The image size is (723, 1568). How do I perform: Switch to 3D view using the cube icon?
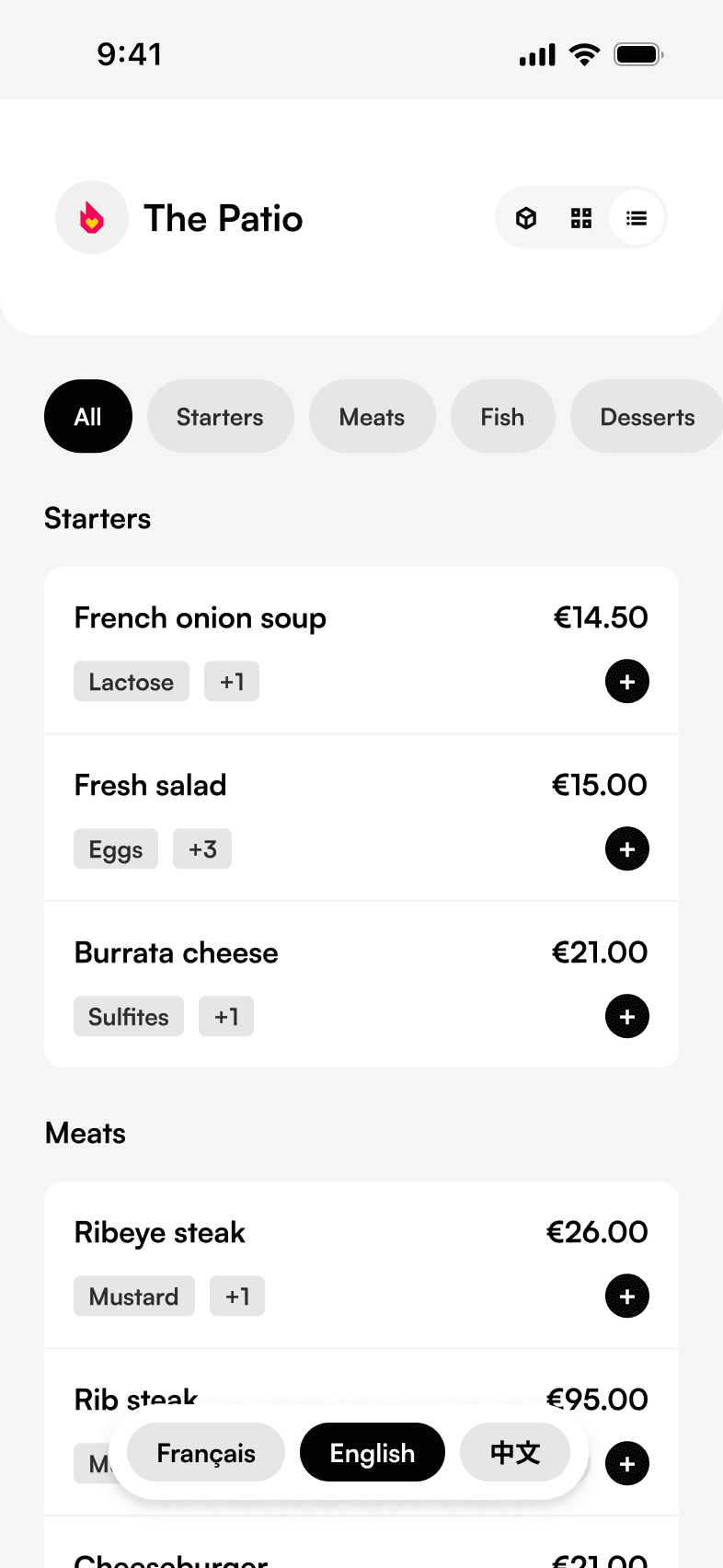tap(525, 218)
